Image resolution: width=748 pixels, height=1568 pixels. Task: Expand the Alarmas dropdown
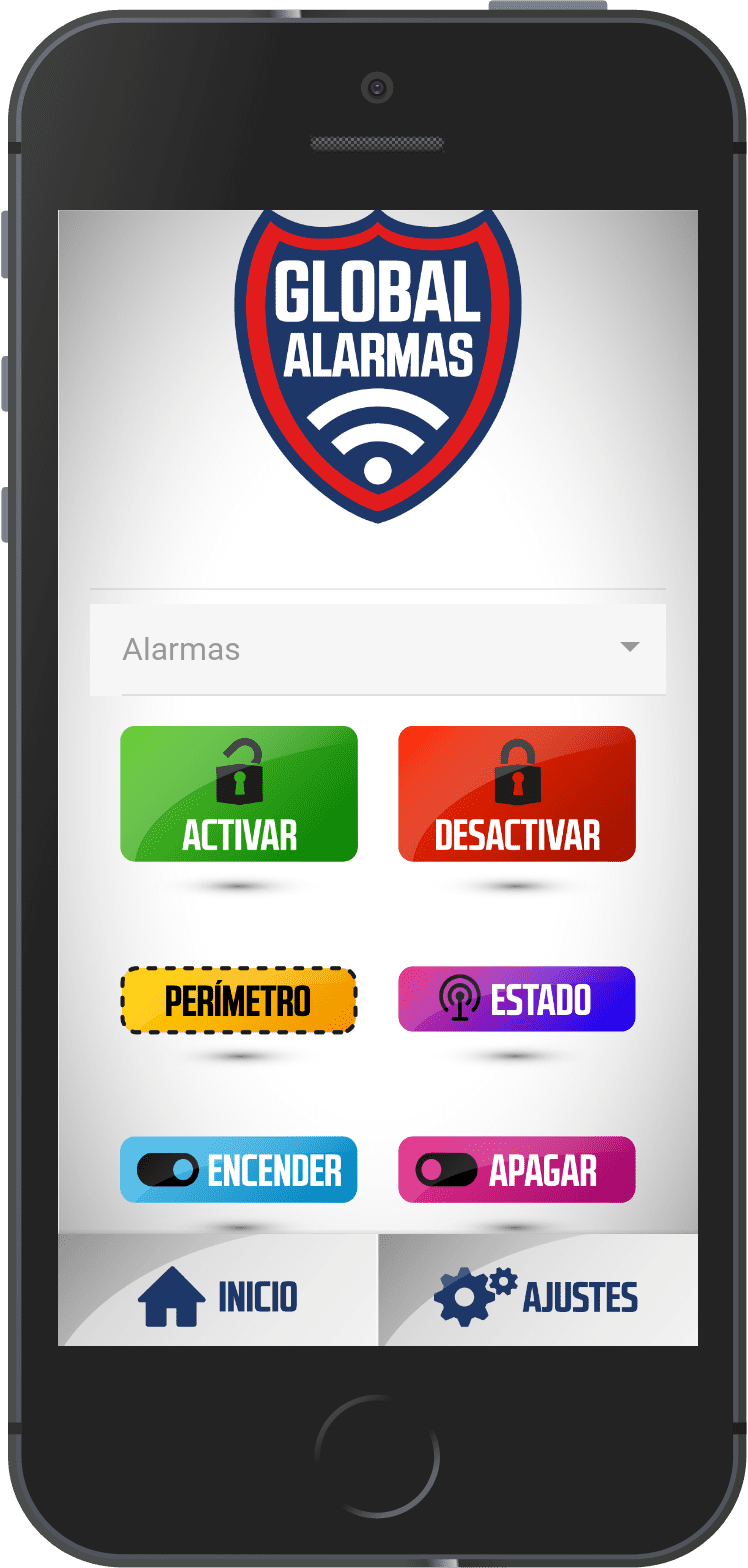(378, 649)
